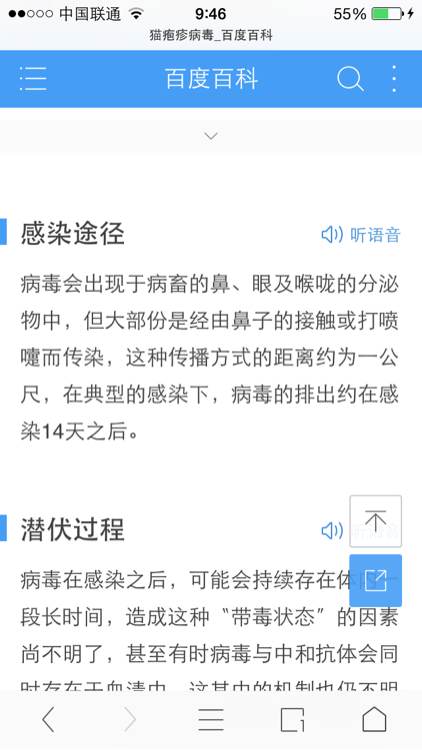Go forward in the browser toolbar
This screenshot has width=422, height=750.
130,720
